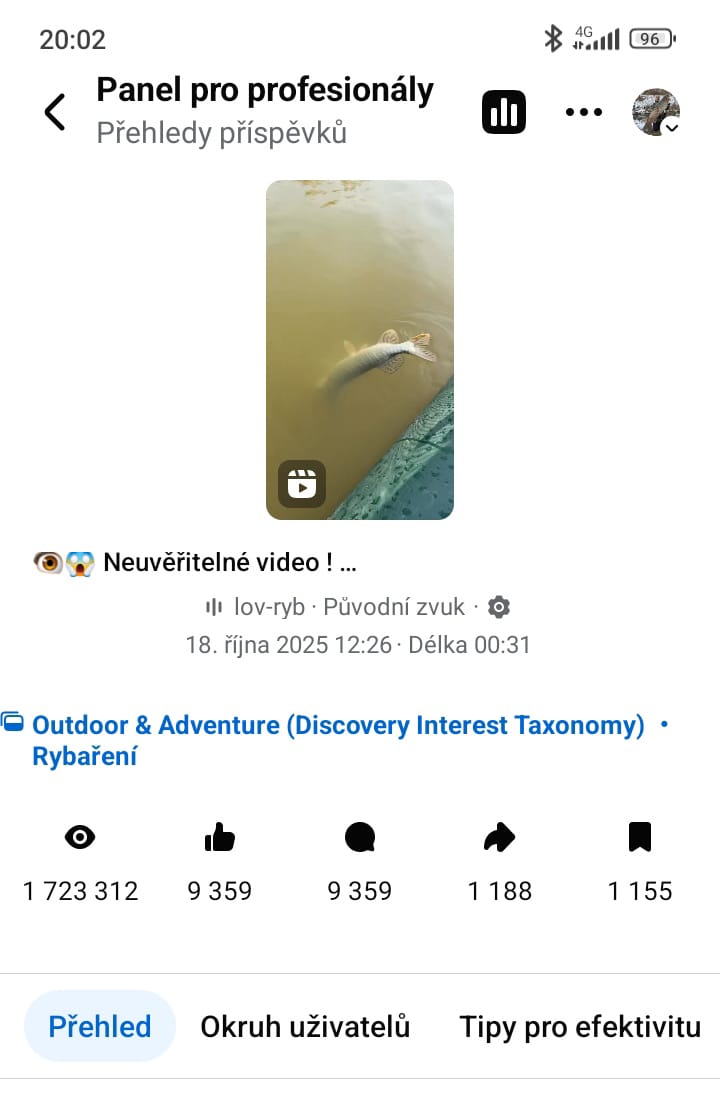
Task: Go back from Panel pro profesionály
Action: [x=55, y=112]
